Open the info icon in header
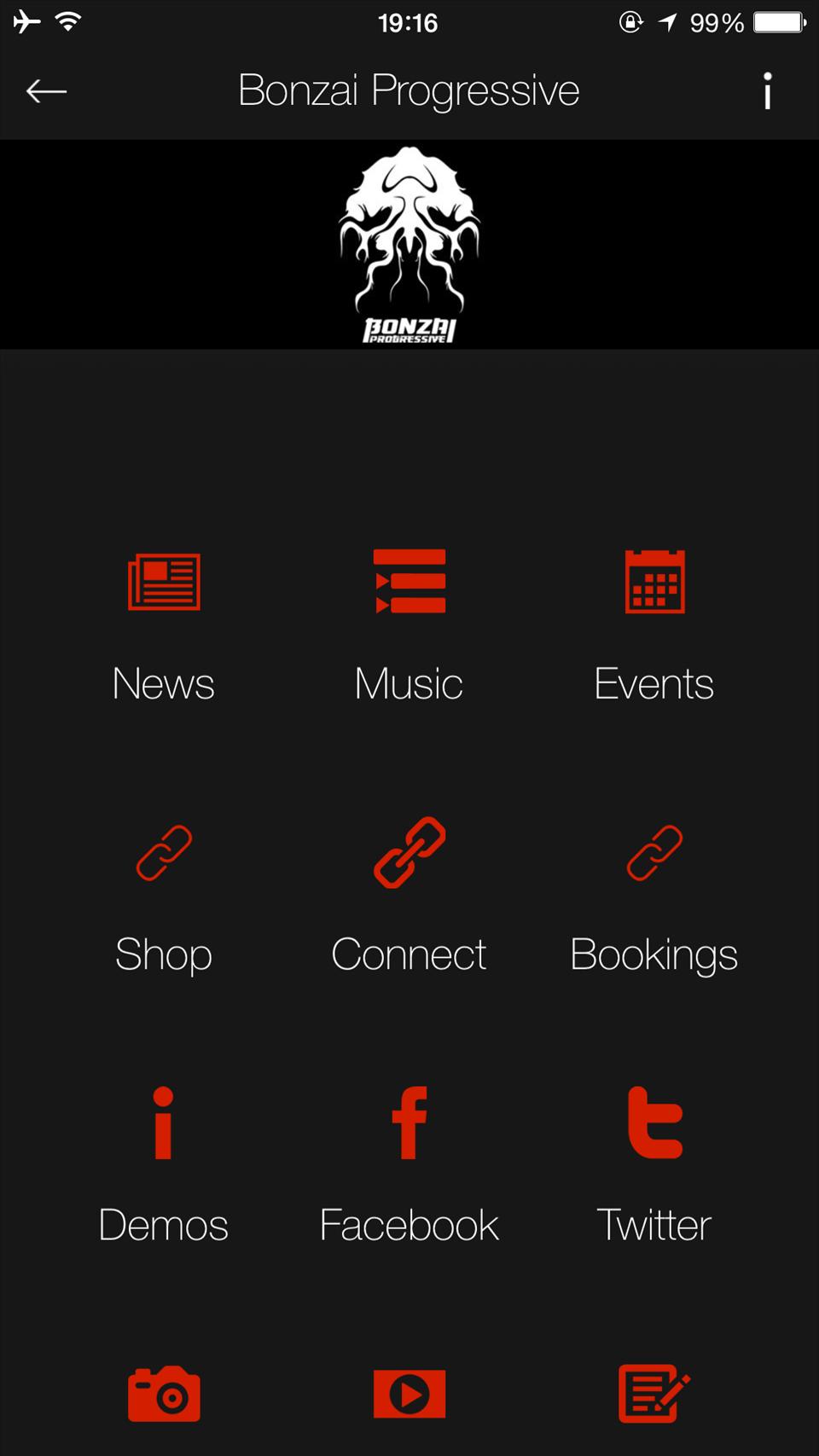This screenshot has width=819, height=1456. click(x=767, y=90)
